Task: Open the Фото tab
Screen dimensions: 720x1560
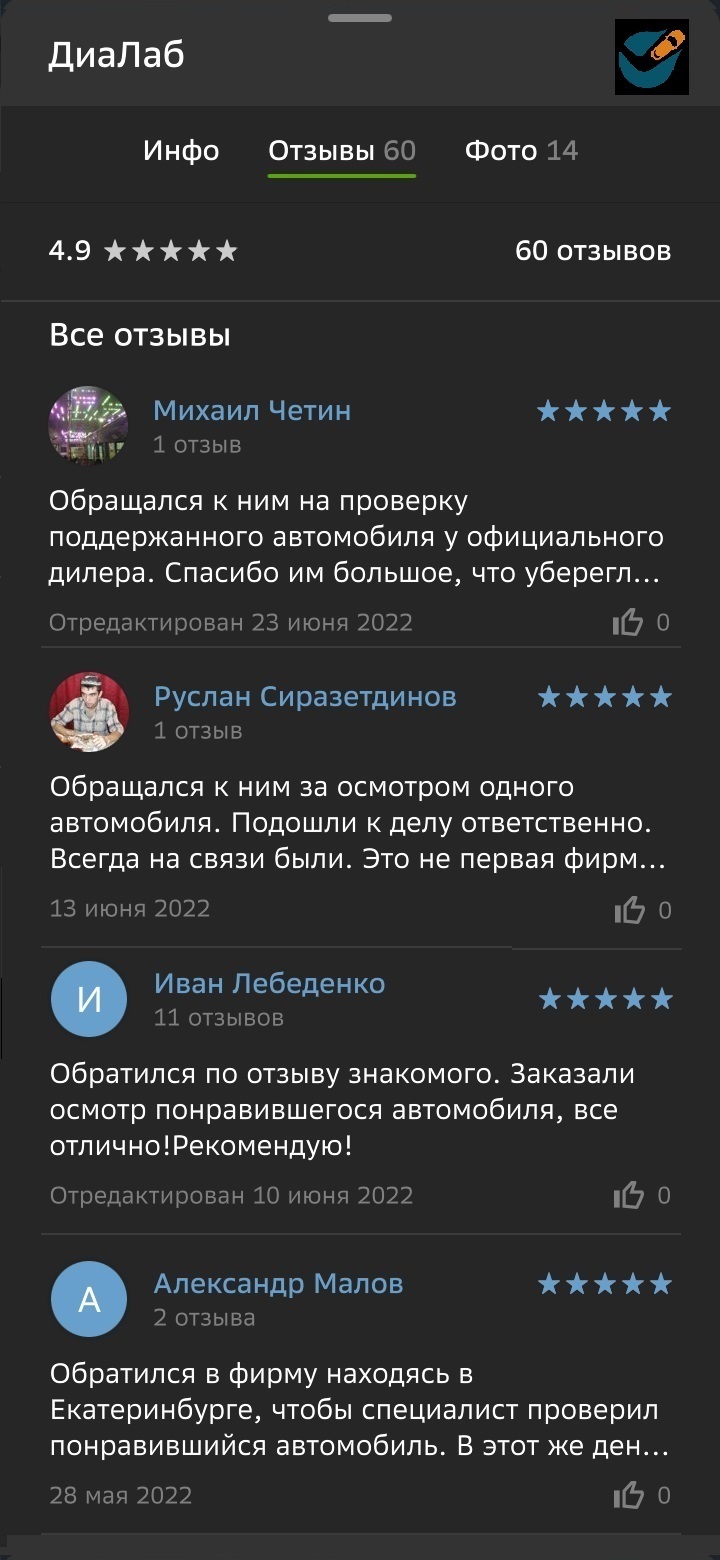Action: 521,151
